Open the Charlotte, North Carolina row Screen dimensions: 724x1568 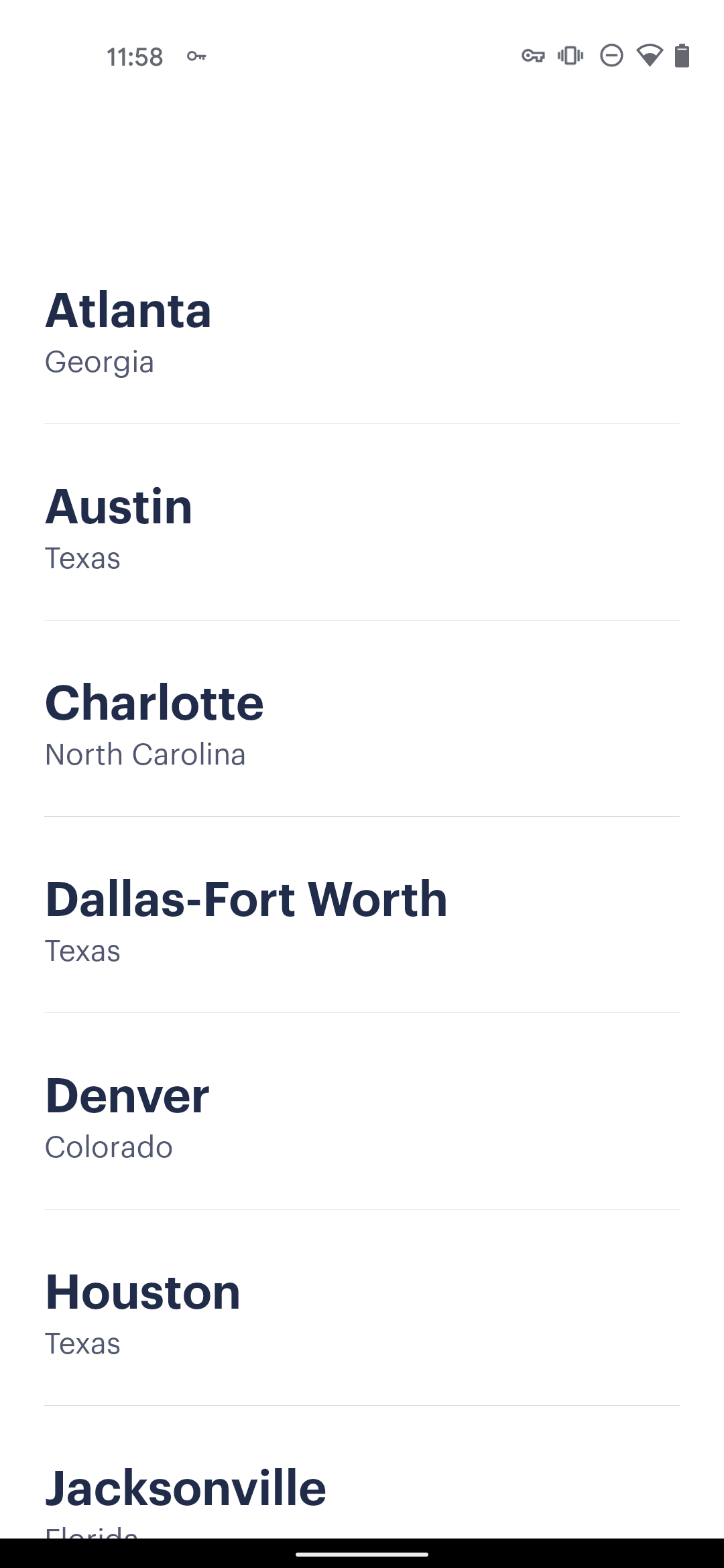pyautogui.click(x=362, y=718)
